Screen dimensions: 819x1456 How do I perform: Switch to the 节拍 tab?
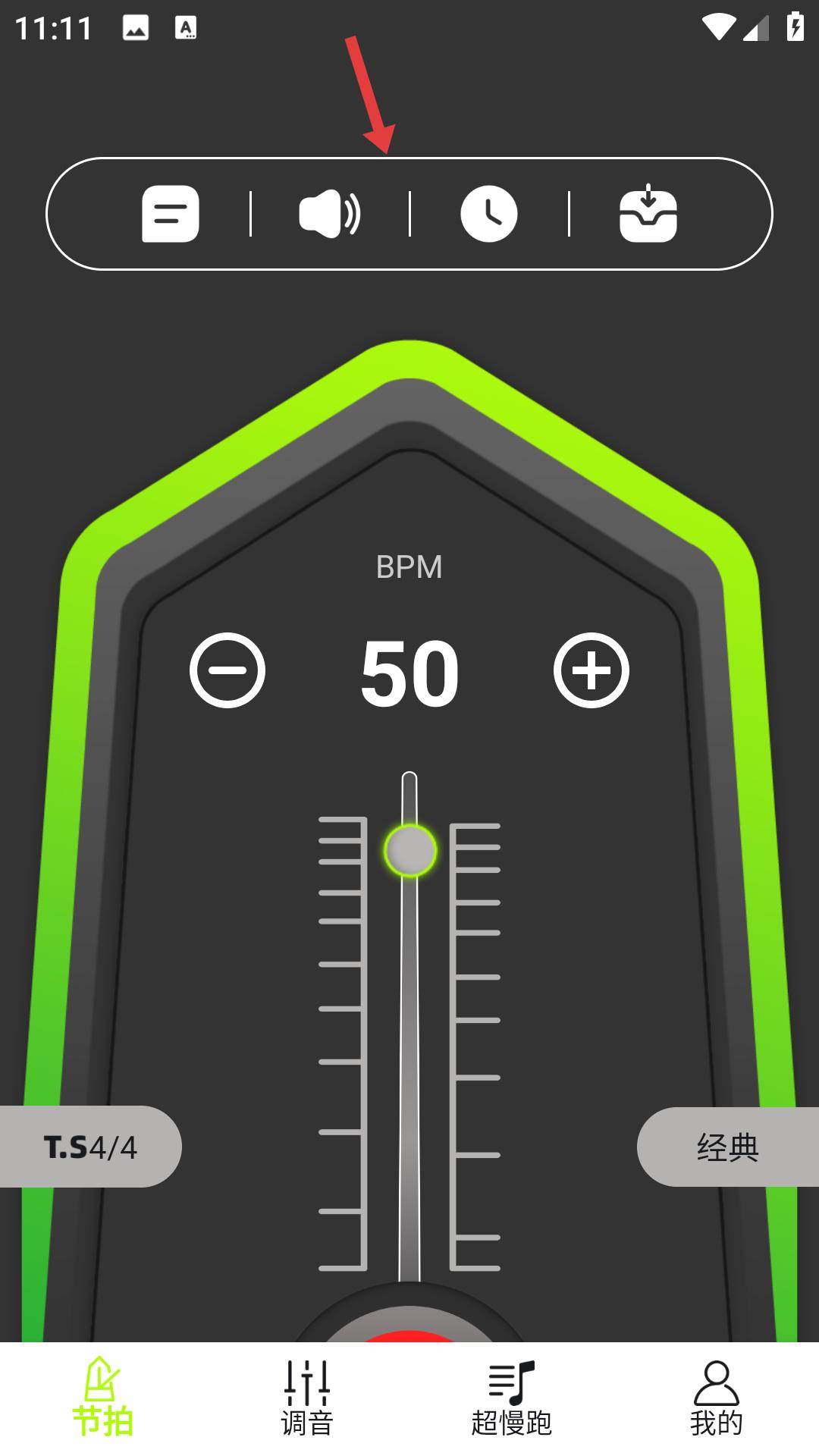[x=102, y=1398]
